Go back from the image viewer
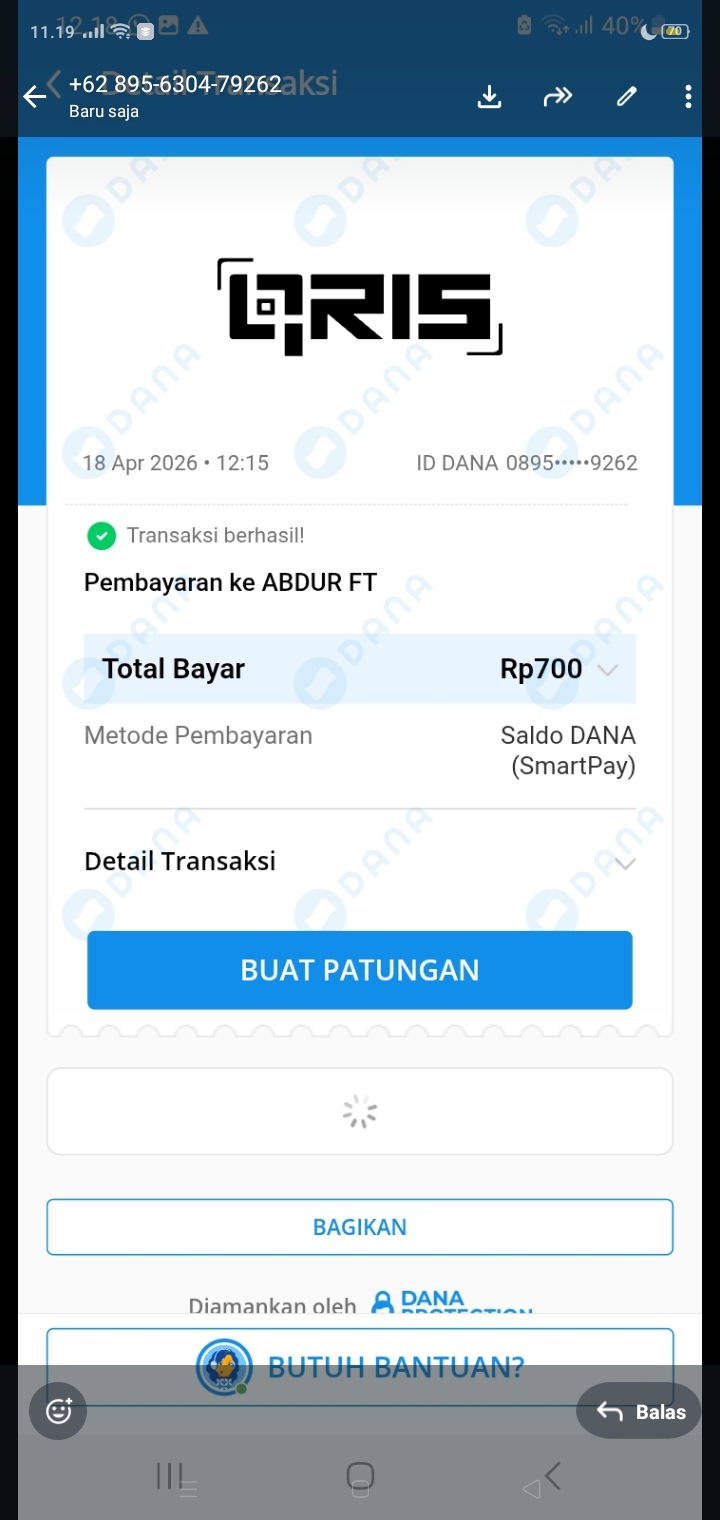 point(35,96)
